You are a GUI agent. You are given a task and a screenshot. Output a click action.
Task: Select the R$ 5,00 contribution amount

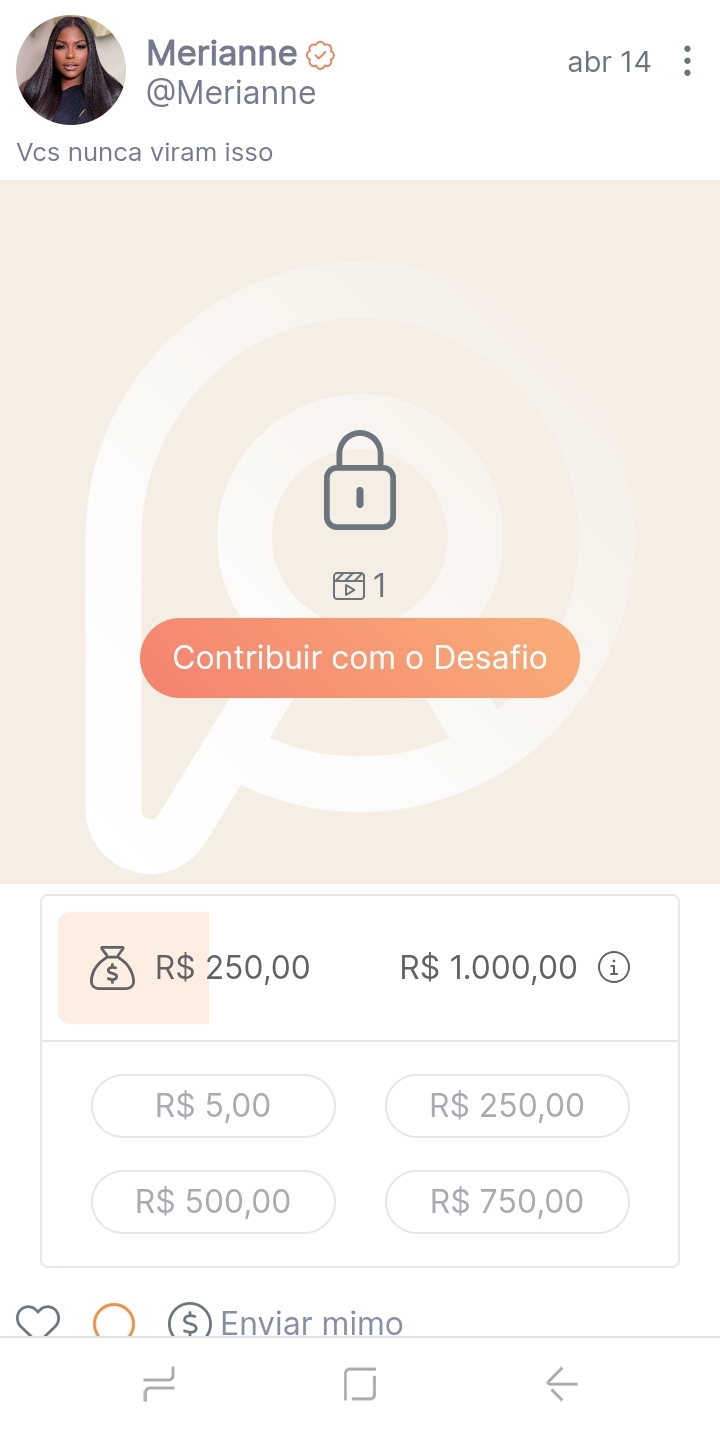[x=213, y=1106]
